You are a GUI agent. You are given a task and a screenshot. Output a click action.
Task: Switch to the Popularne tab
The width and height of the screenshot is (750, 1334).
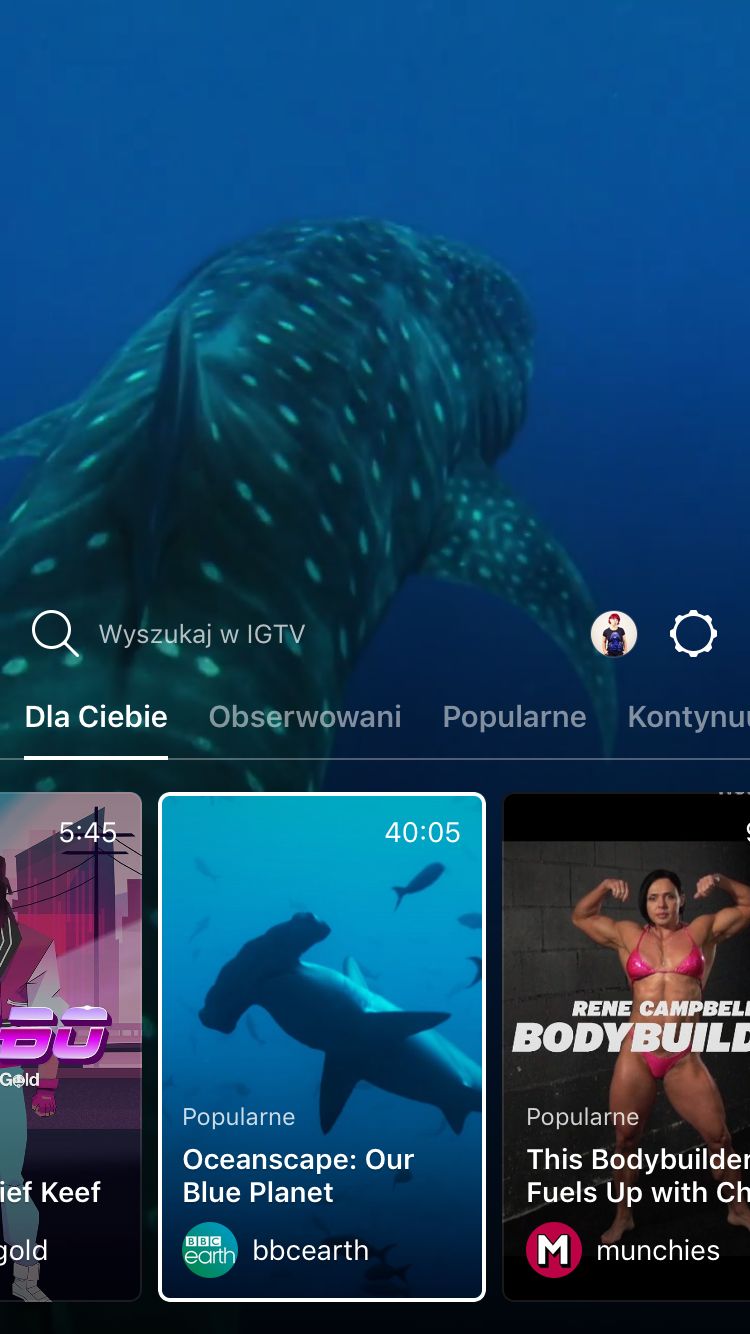click(514, 717)
